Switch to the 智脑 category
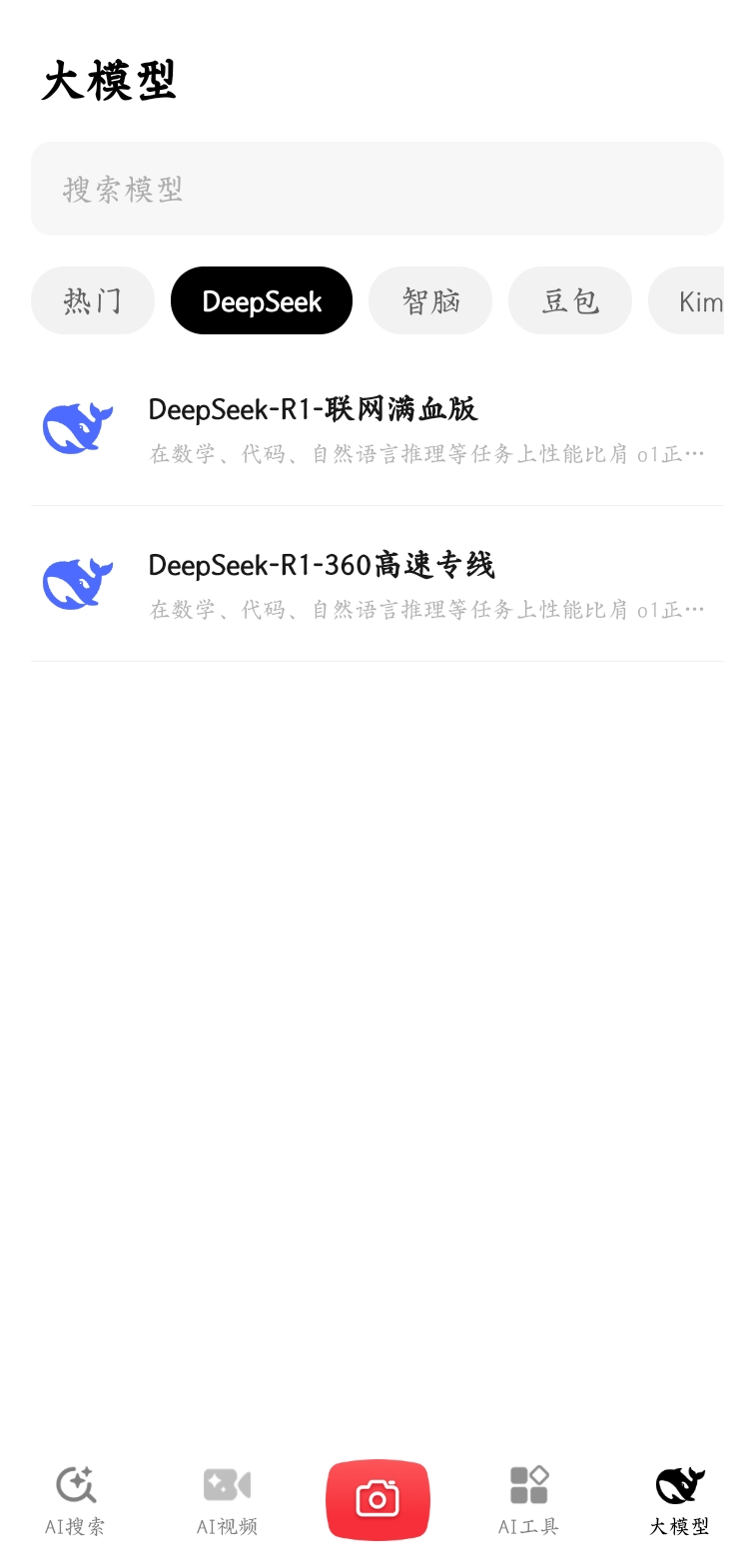This screenshot has height=1568, width=755. [x=430, y=300]
